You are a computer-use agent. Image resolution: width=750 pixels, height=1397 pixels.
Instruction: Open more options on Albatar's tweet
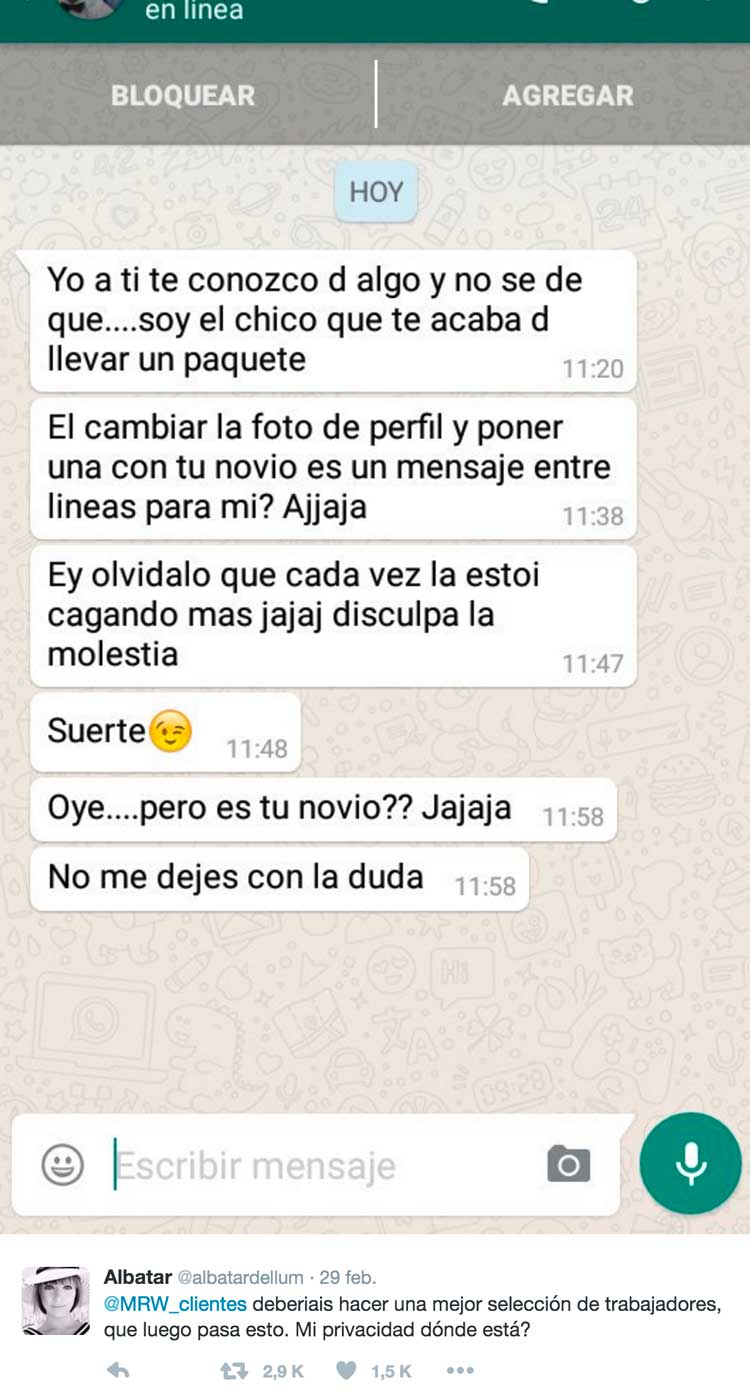pyautogui.click(x=459, y=1371)
